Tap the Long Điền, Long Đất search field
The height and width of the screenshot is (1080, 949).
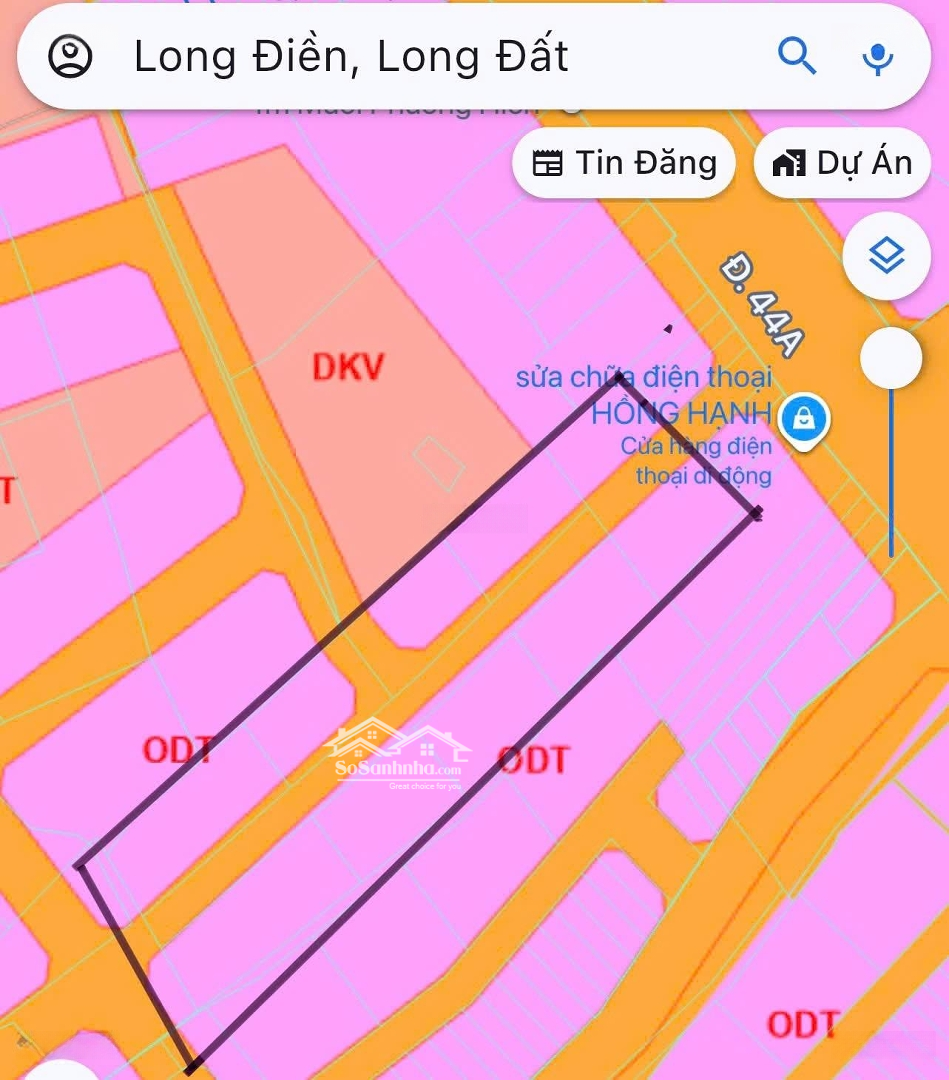400,57
